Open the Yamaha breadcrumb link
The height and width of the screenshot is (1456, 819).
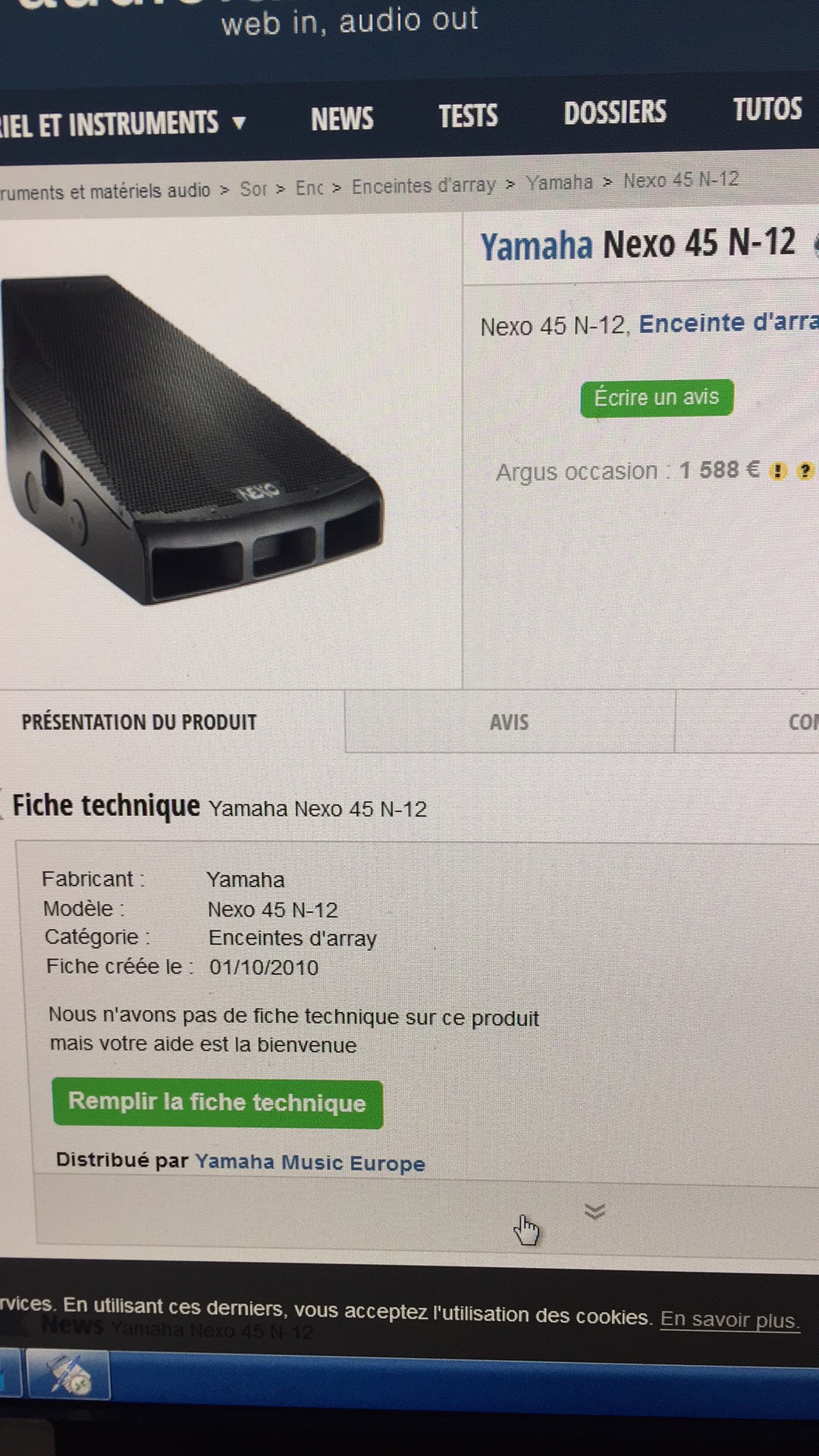pyautogui.click(x=559, y=183)
